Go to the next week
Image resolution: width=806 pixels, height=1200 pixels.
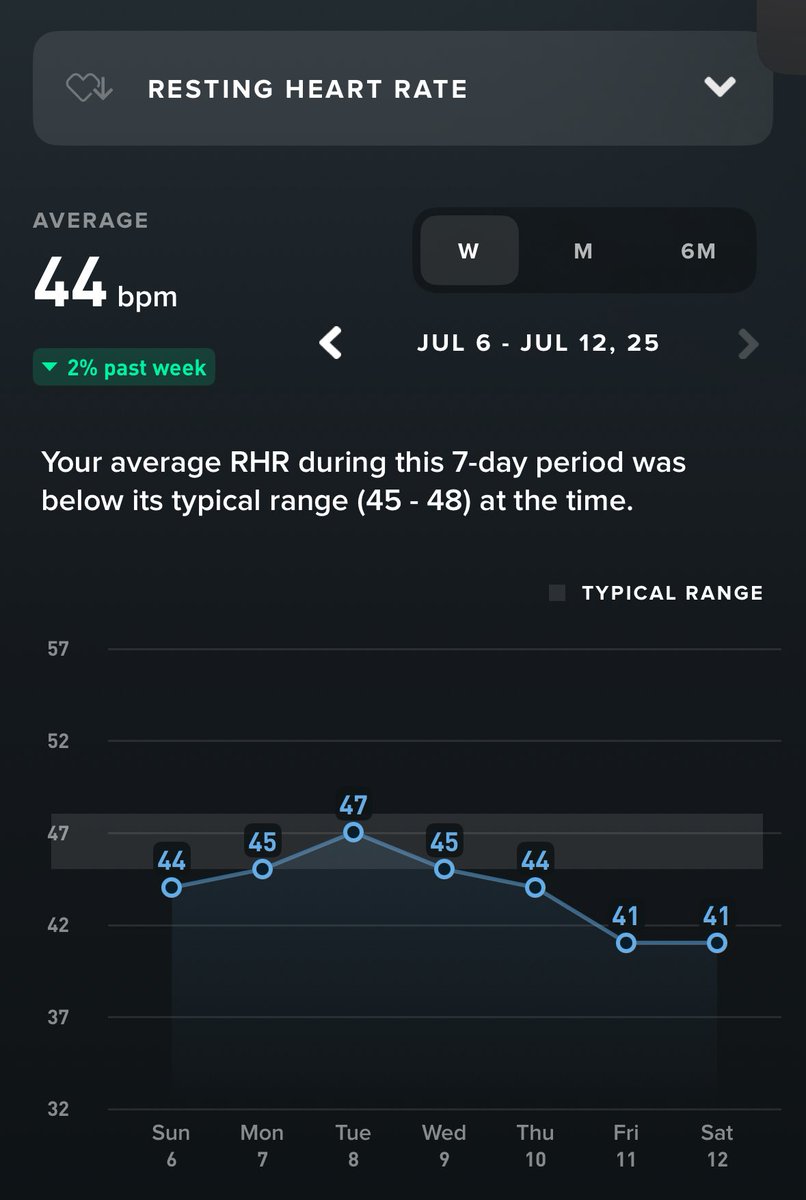[747, 344]
